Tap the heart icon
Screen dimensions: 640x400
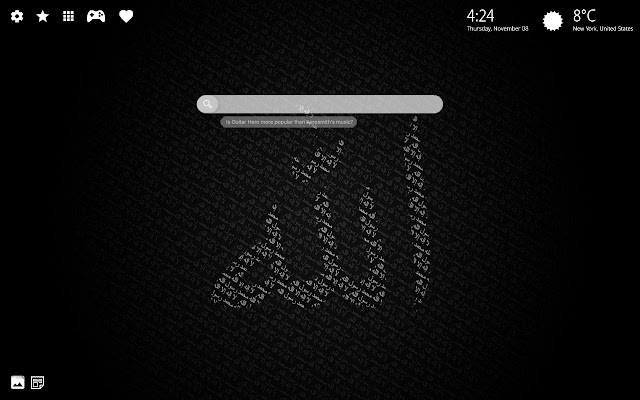[x=126, y=16]
